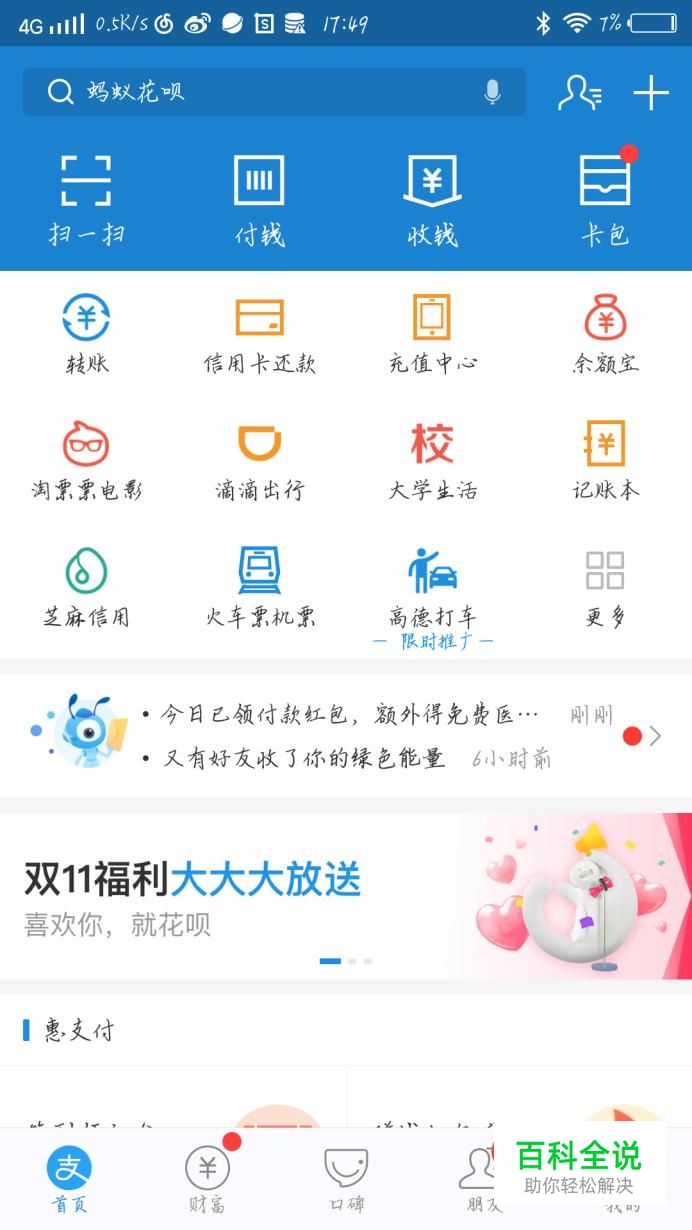
Task: Open 余额宝
Action: click(x=605, y=334)
